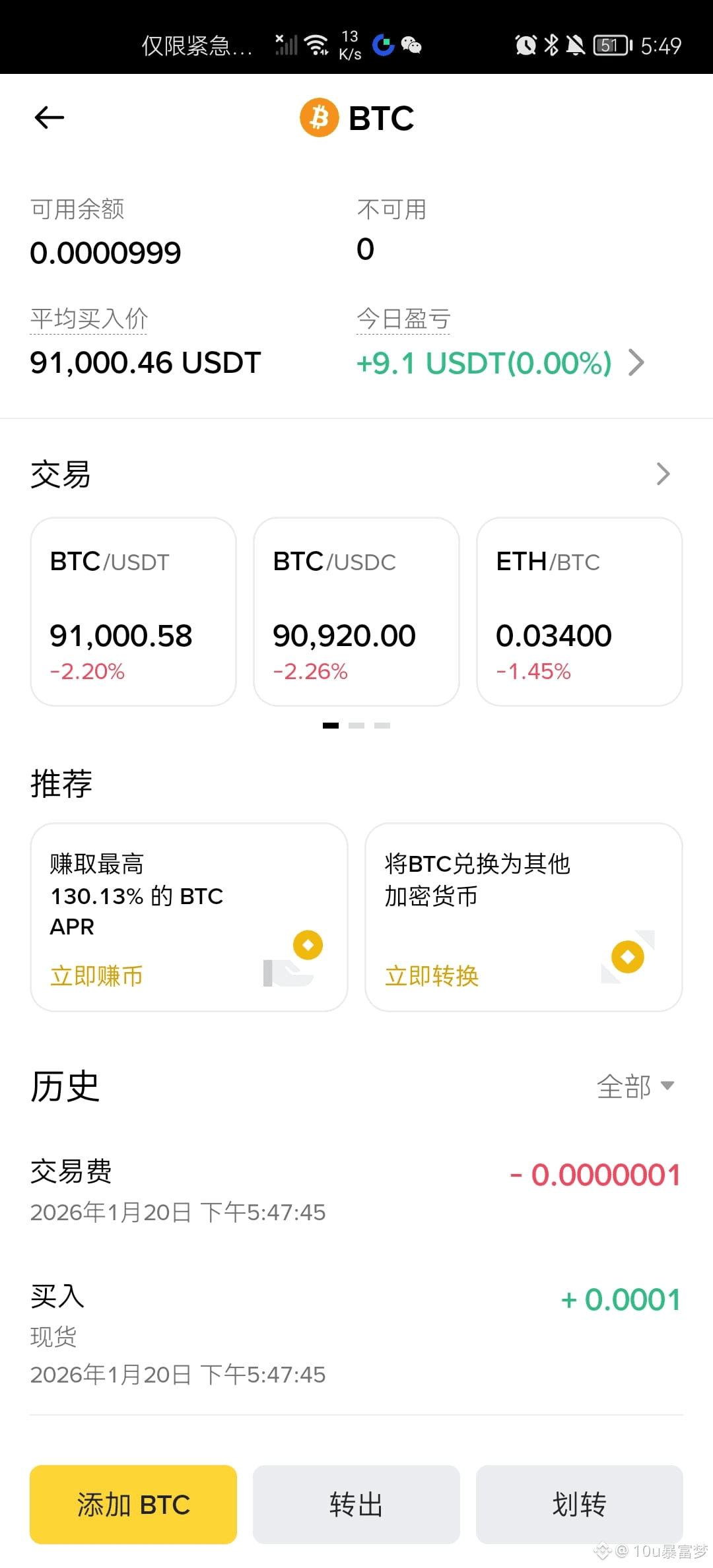Open the 全部 history filter dropdown
This screenshot has width=713, height=1568.
click(635, 1086)
